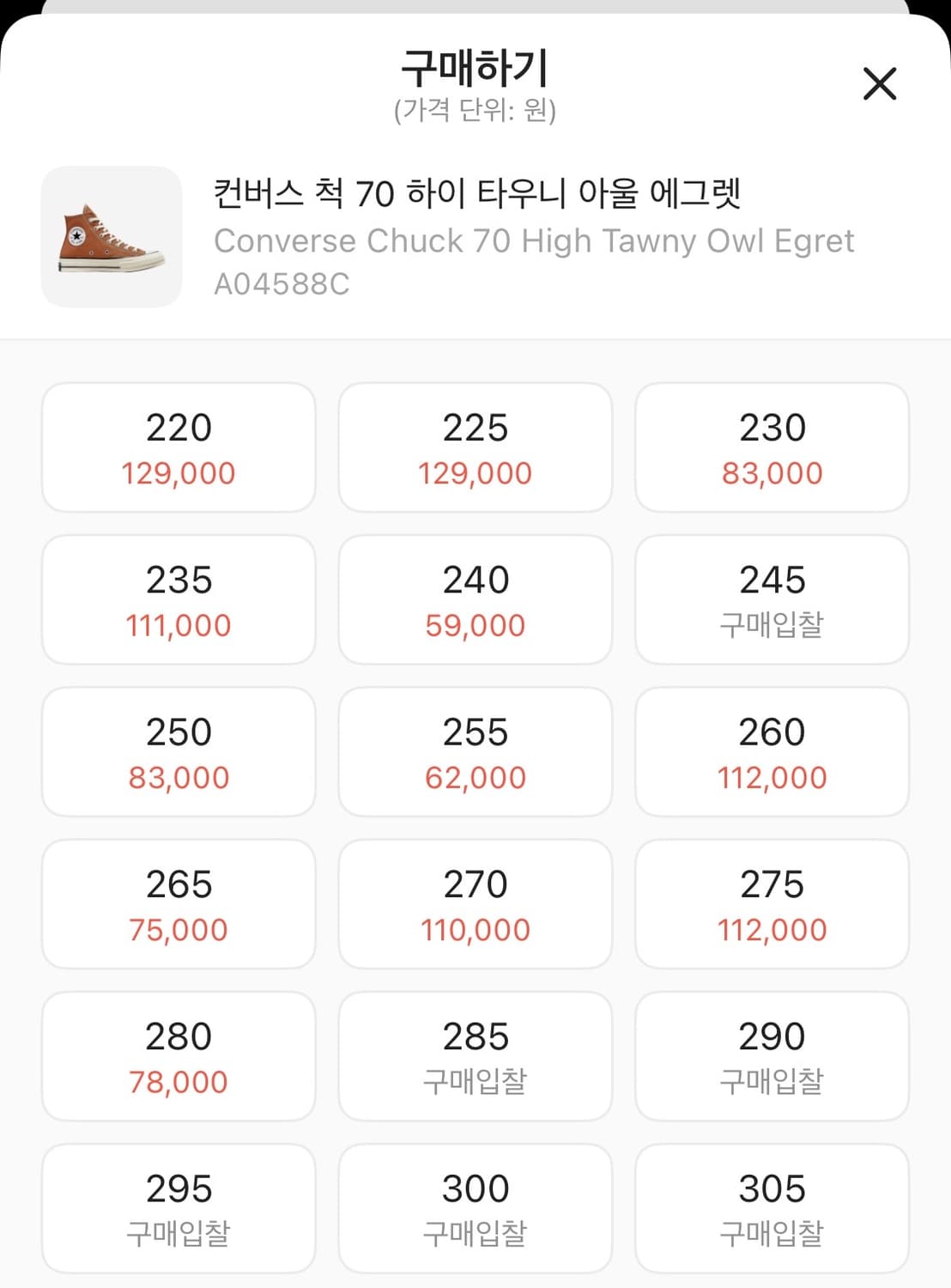Image resolution: width=951 pixels, height=1288 pixels.
Task: Close the 구매하기 purchase dialog
Action: (879, 84)
